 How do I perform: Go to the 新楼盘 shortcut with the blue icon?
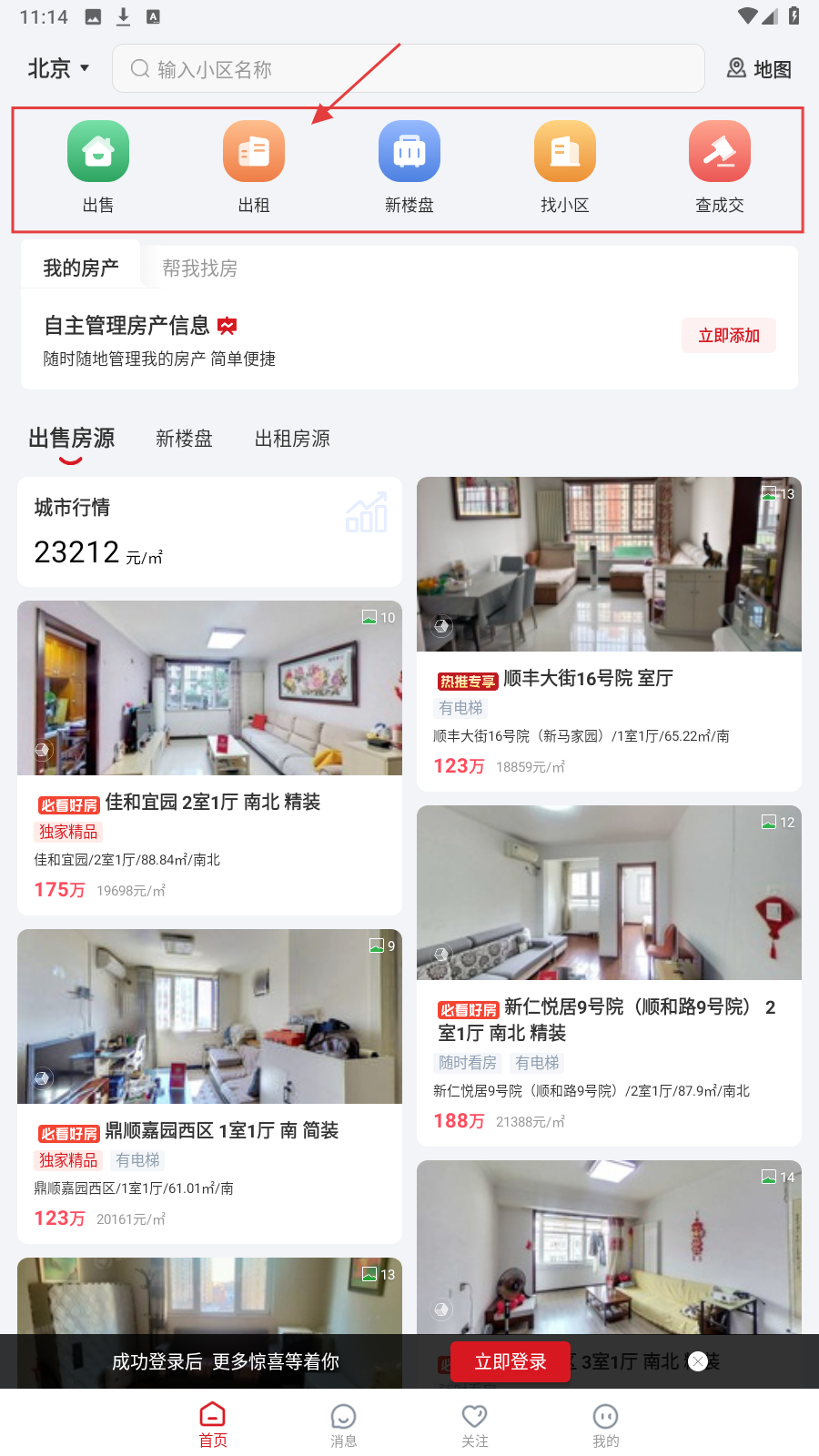[409, 167]
